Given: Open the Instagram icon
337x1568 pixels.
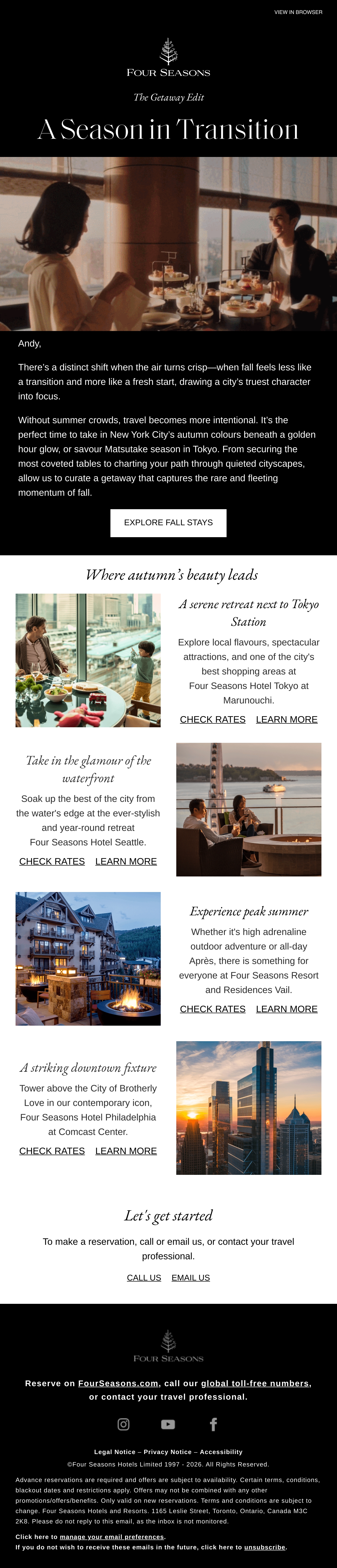Looking at the screenshot, I should click(123, 1424).
